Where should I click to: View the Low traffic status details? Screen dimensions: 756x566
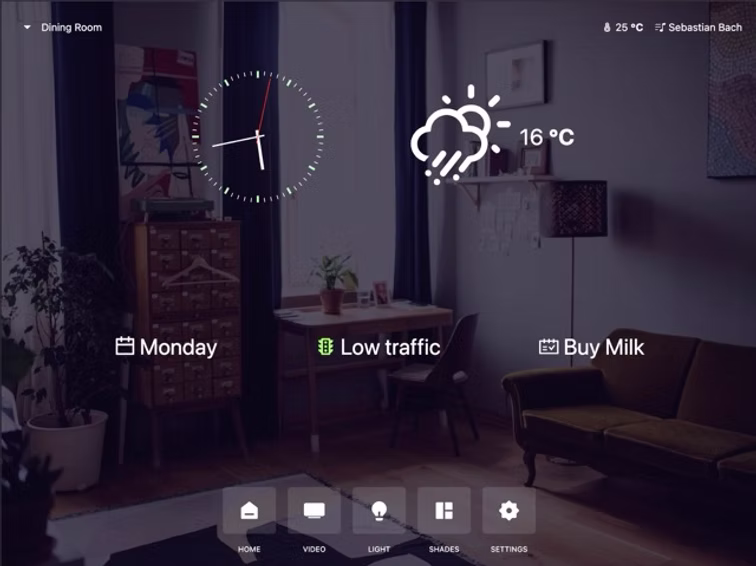[379, 347]
